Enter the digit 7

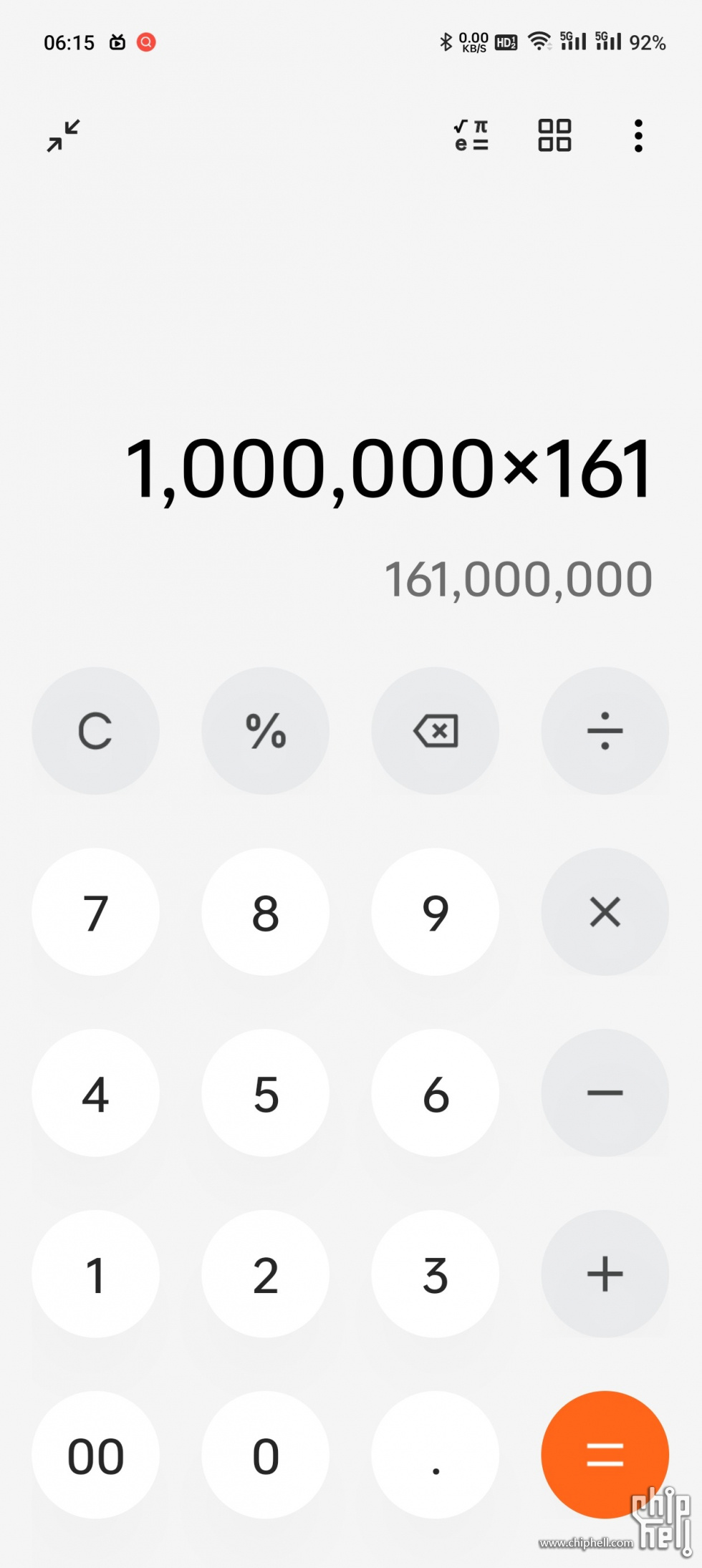click(95, 912)
